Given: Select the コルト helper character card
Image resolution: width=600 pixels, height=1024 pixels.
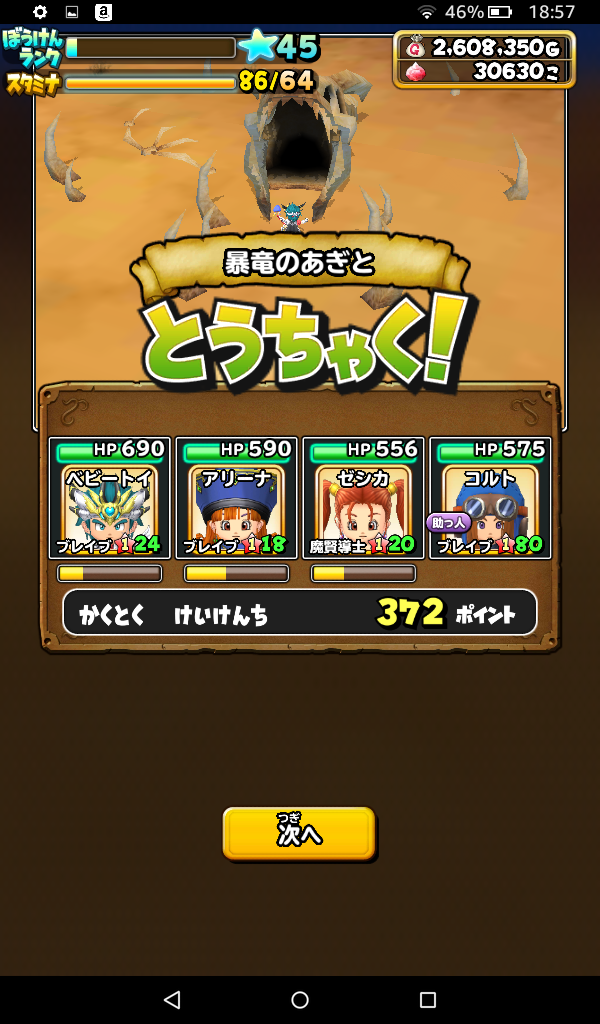Looking at the screenshot, I should pyautogui.click(x=490, y=498).
